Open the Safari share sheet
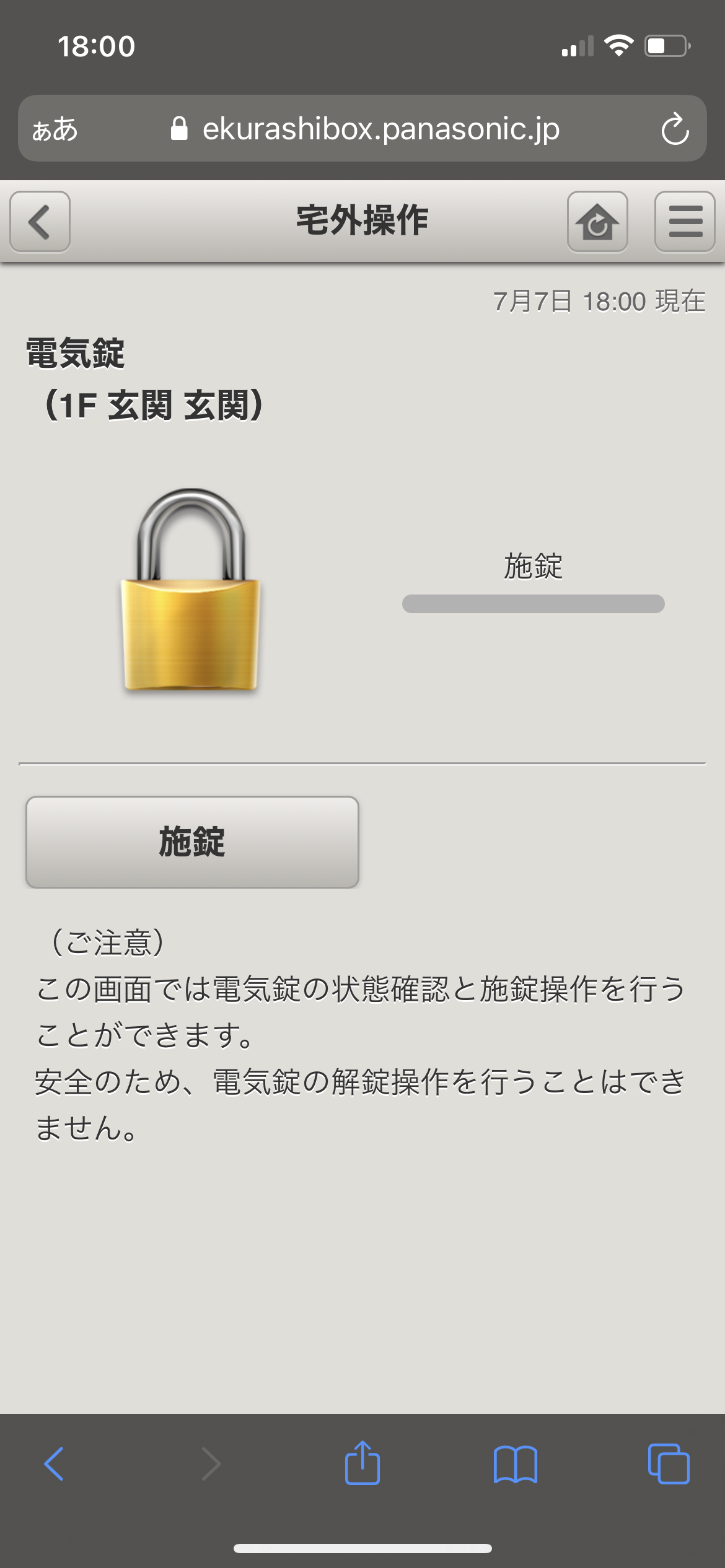Viewport: 725px width, 1568px height. coord(362,1464)
